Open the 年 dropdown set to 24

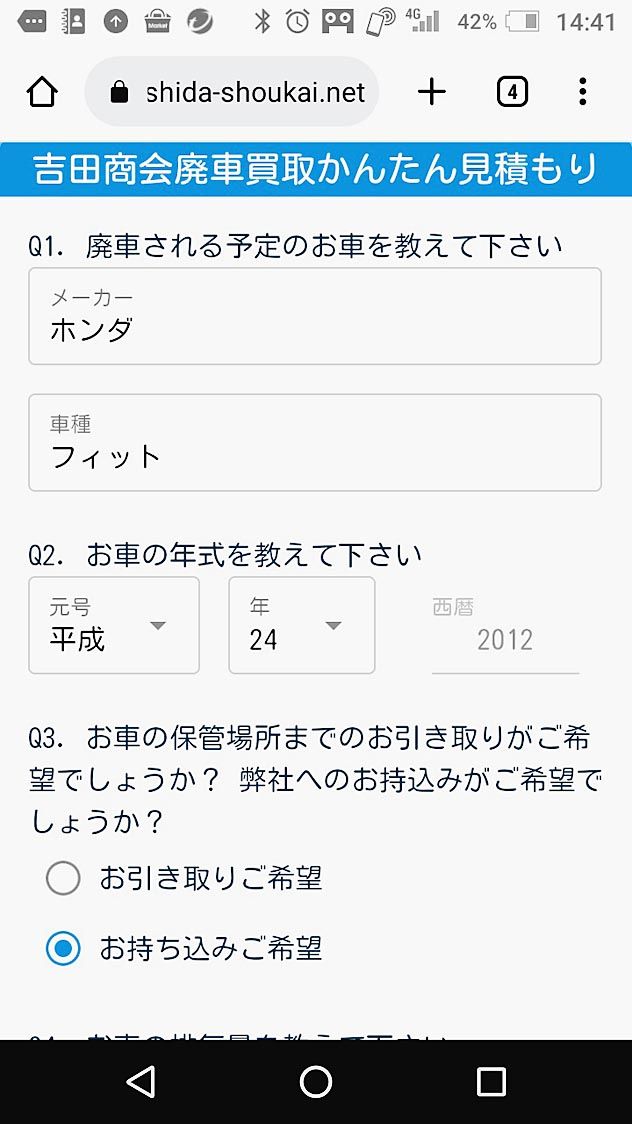pos(301,625)
